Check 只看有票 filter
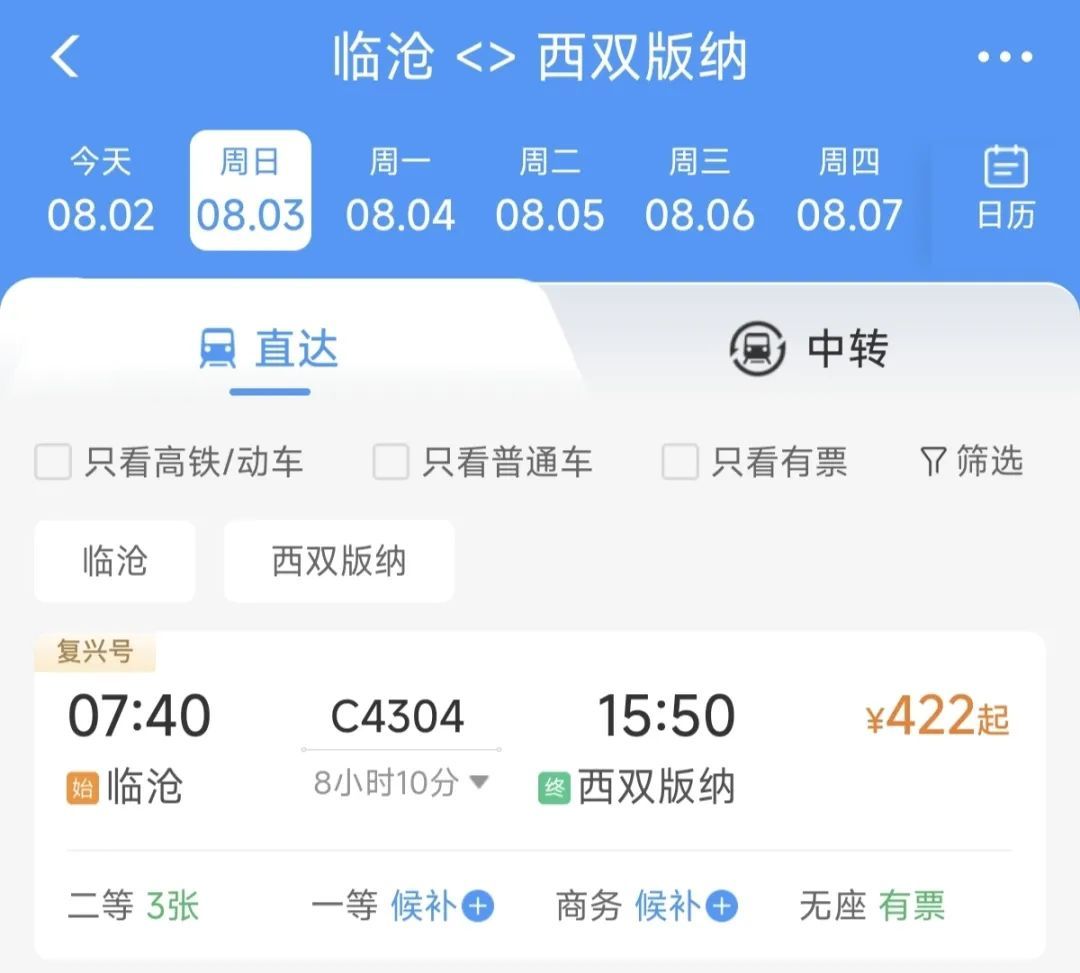The height and width of the screenshot is (973, 1080). coord(680,462)
